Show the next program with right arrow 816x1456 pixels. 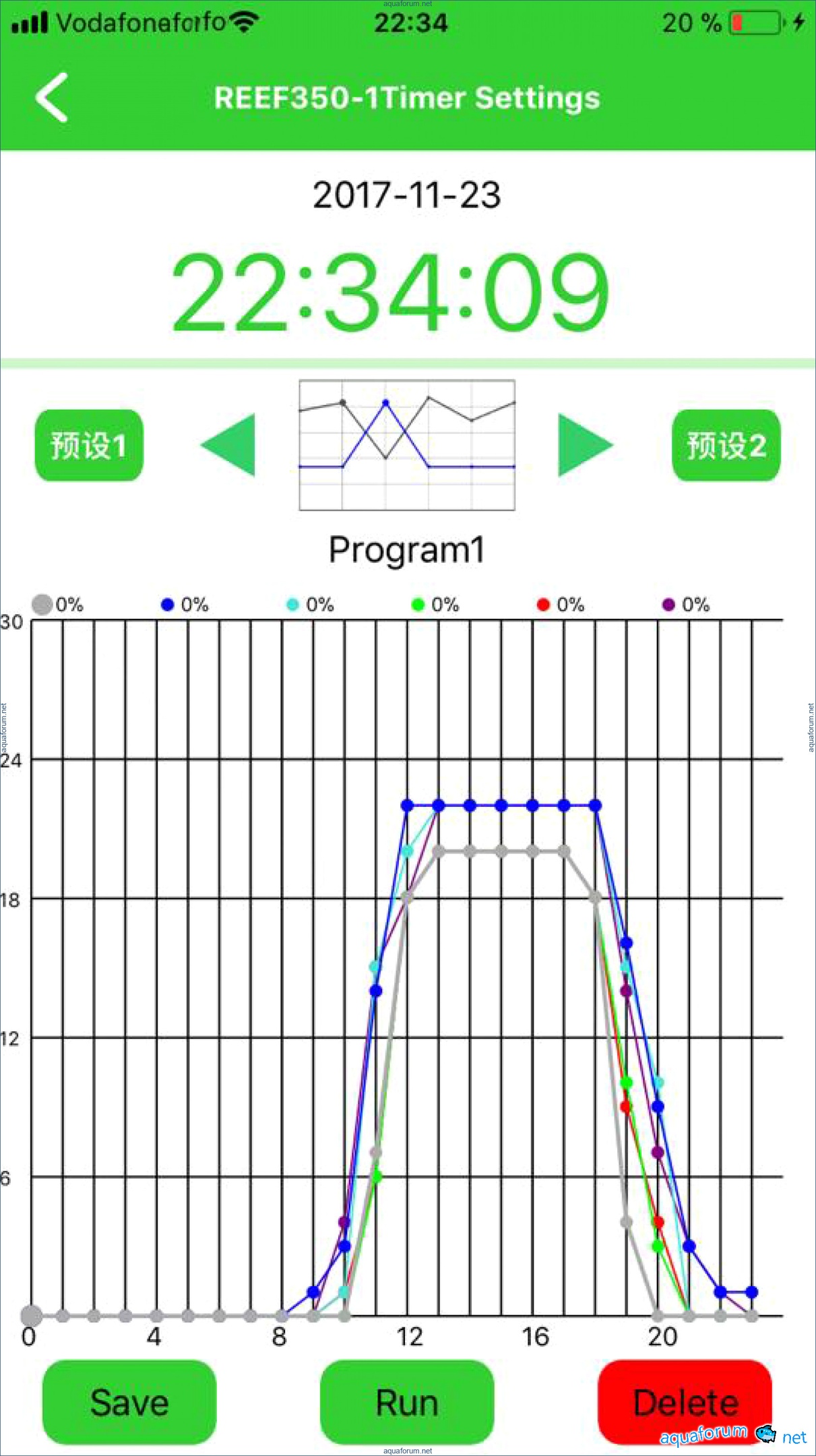point(584,446)
